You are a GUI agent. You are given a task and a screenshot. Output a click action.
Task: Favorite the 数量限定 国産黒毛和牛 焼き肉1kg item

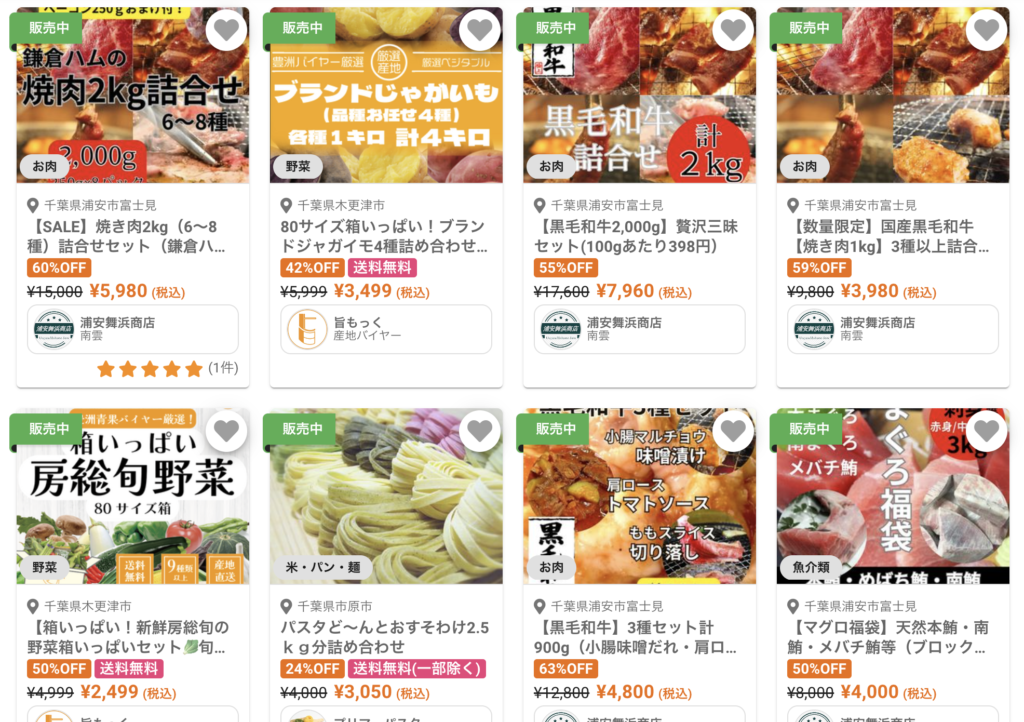pyautogui.click(x=986, y=30)
